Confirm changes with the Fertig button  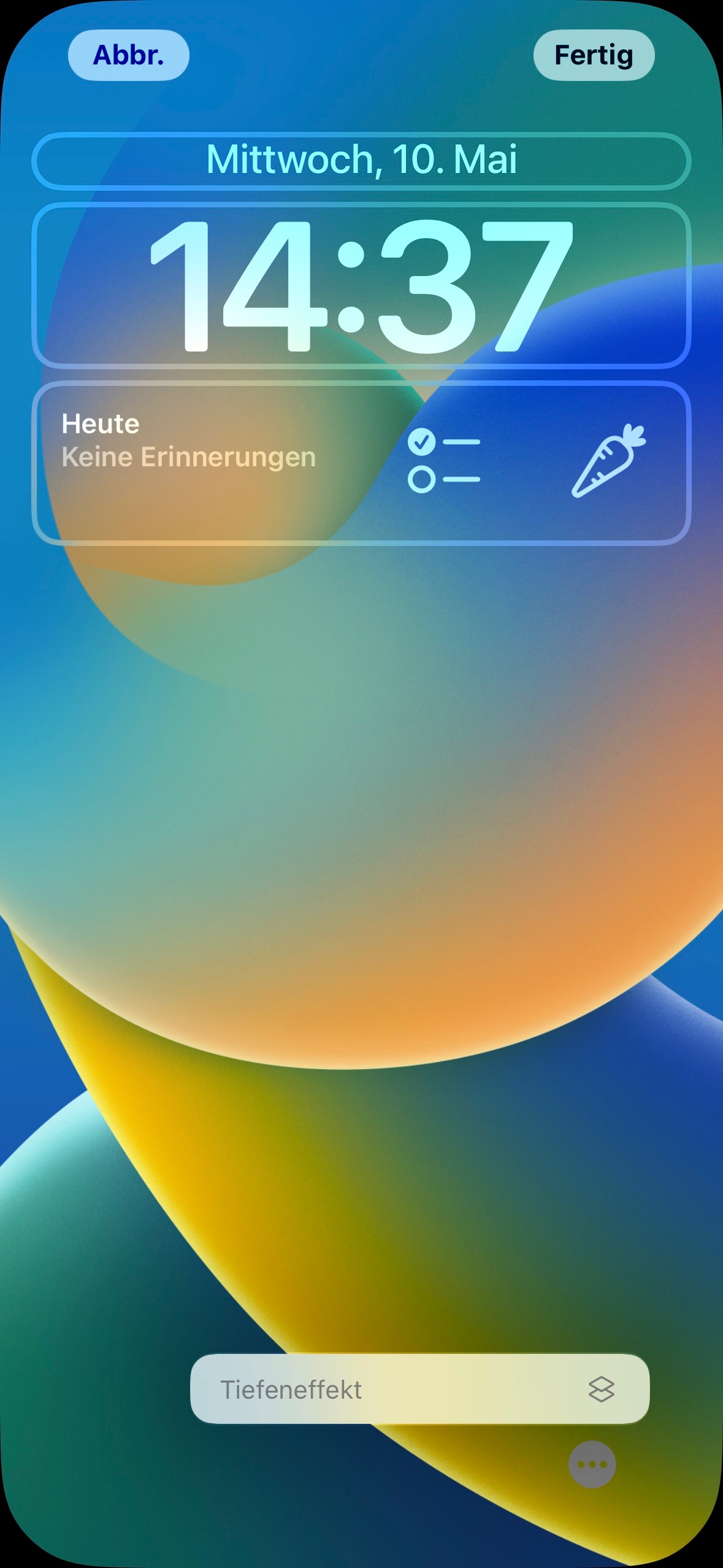[x=594, y=55]
